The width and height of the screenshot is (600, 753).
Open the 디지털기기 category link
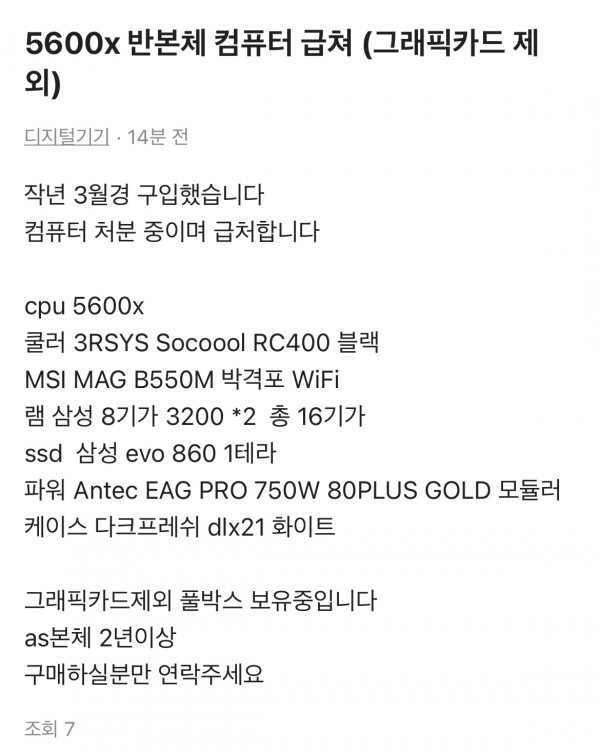point(67,137)
